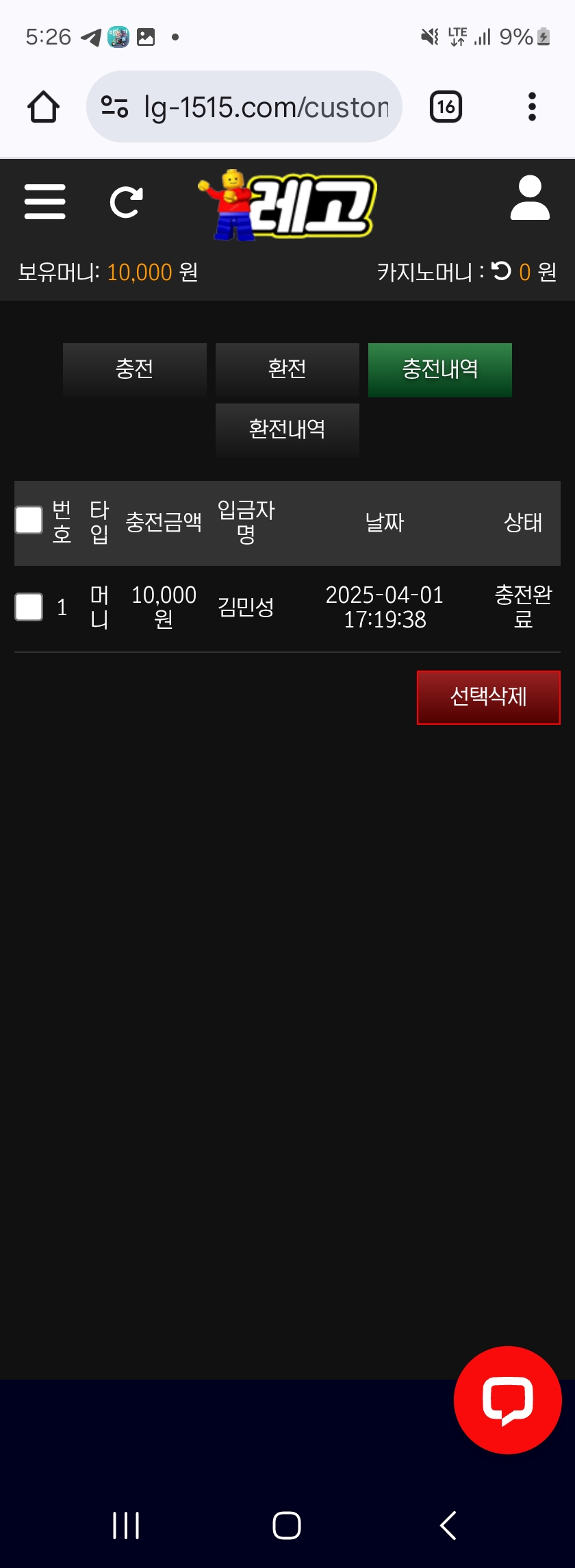Screen dimensions: 575x1568
Task: Open the 충전내역 tab
Action: 439,369
